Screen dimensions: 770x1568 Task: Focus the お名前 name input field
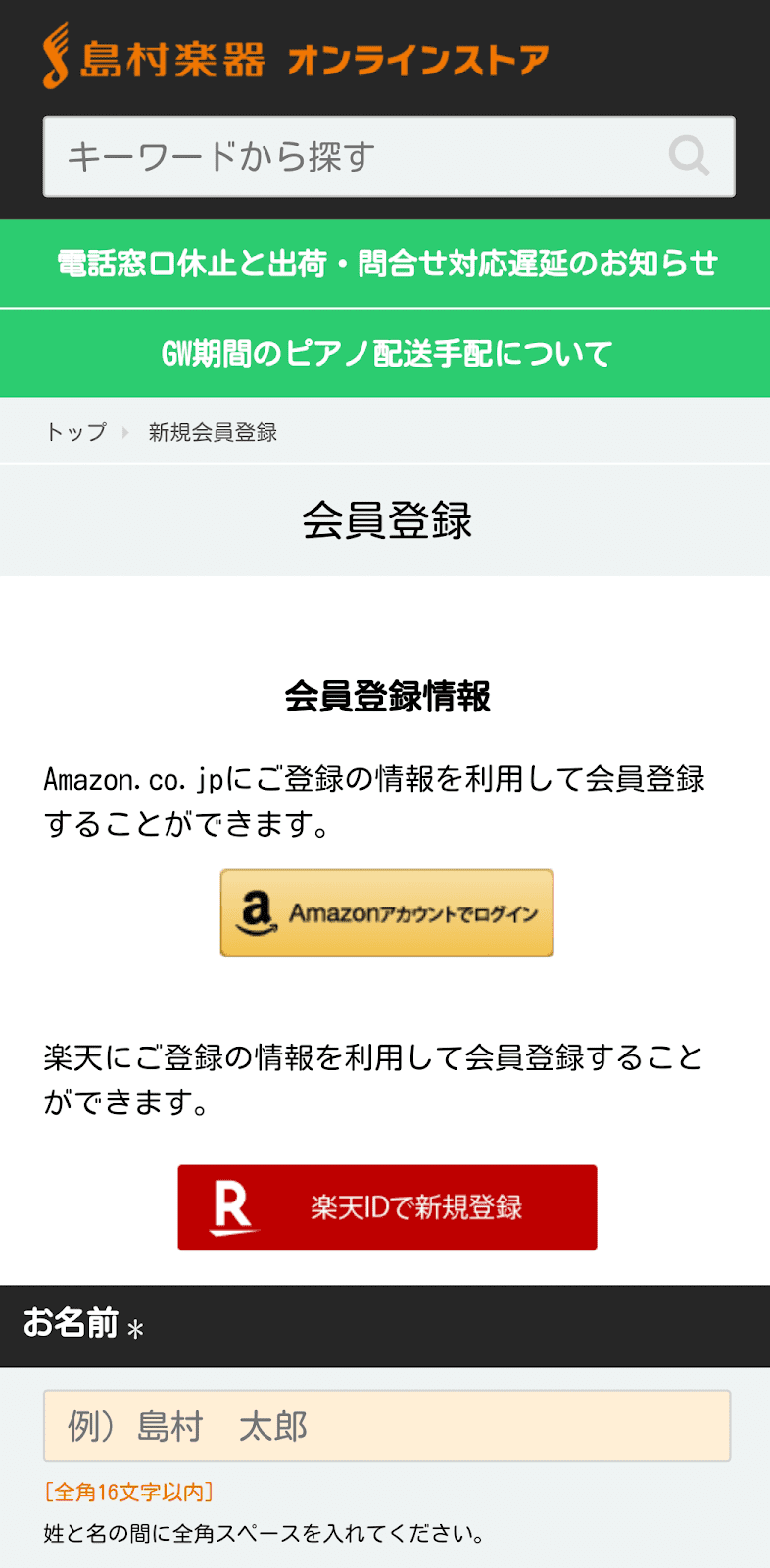pos(387,1426)
